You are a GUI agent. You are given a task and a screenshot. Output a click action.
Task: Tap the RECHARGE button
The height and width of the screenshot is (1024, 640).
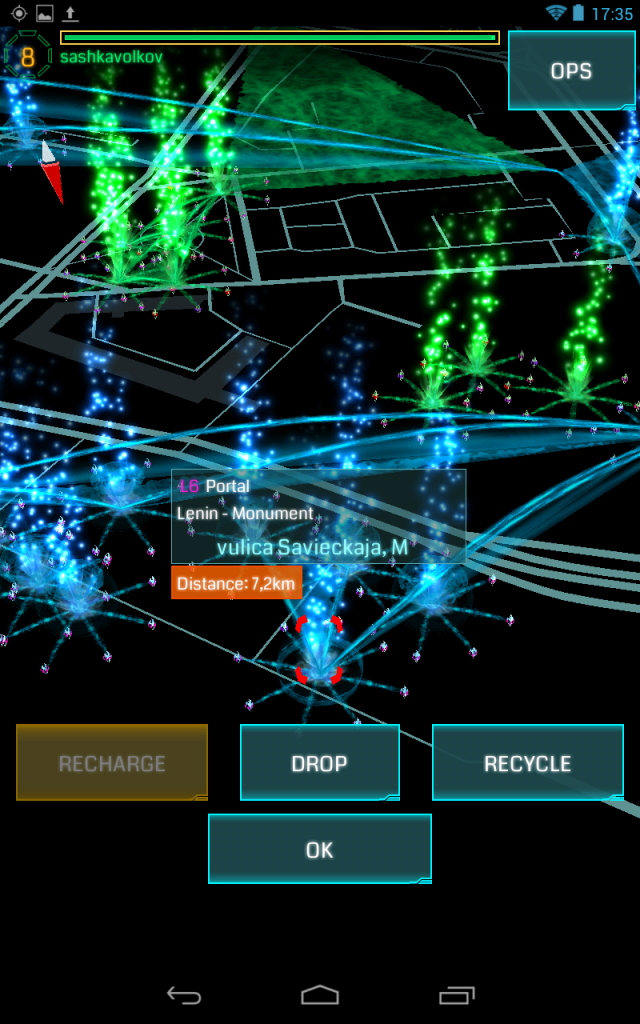112,763
